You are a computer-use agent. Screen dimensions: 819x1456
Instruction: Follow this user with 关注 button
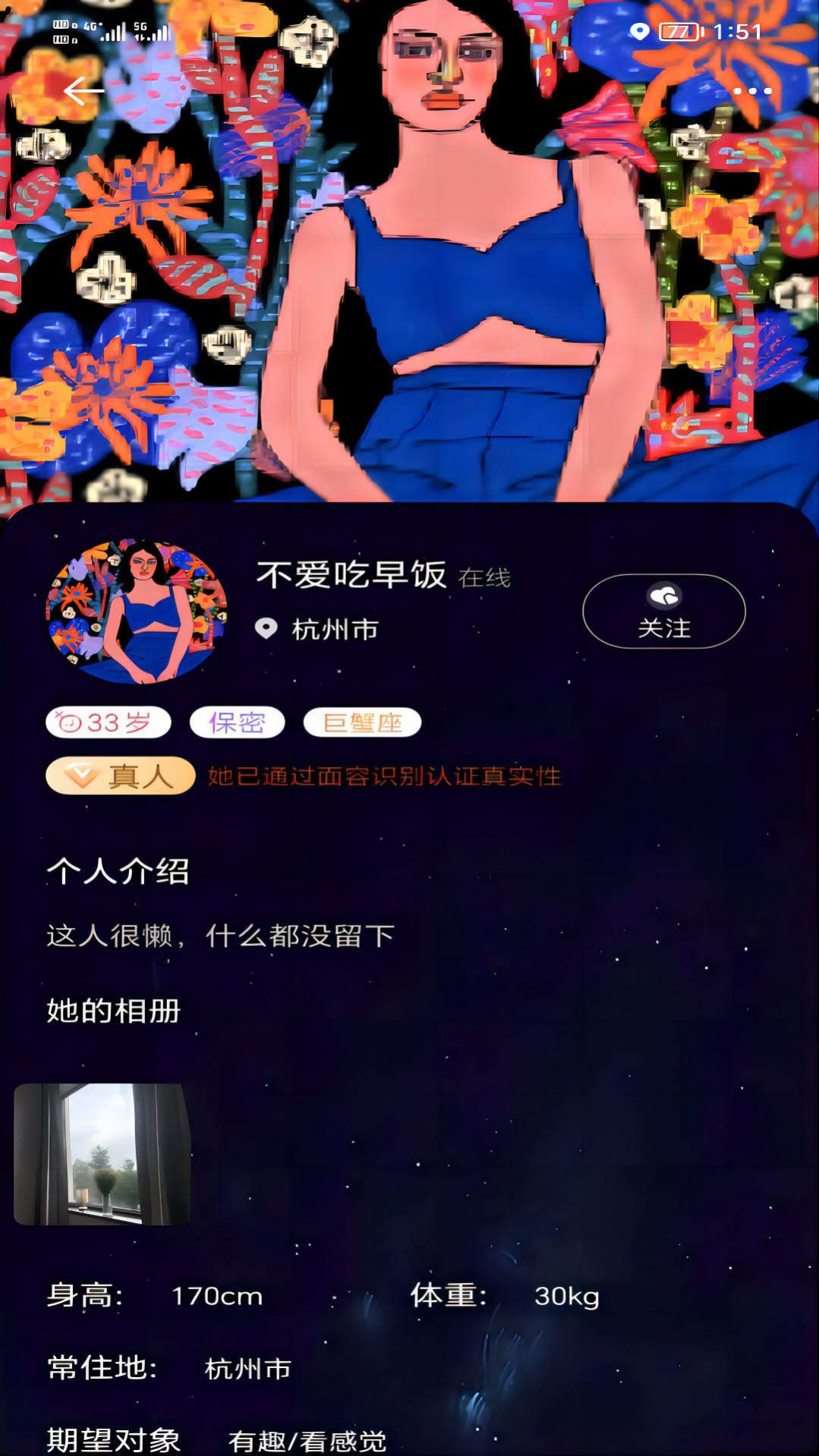click(x=663, y=612)
